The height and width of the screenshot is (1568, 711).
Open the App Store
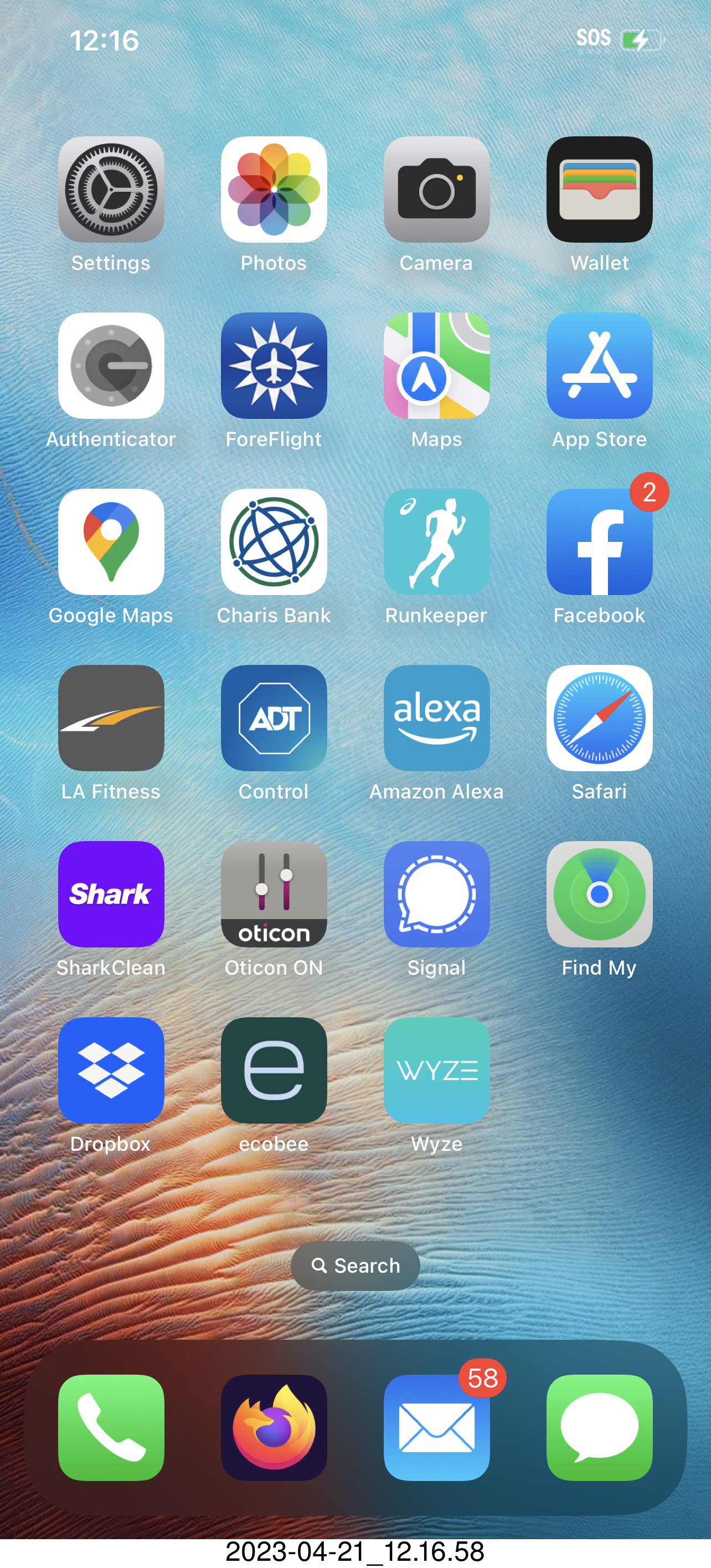pyautogui.click(x=599, y=366)
